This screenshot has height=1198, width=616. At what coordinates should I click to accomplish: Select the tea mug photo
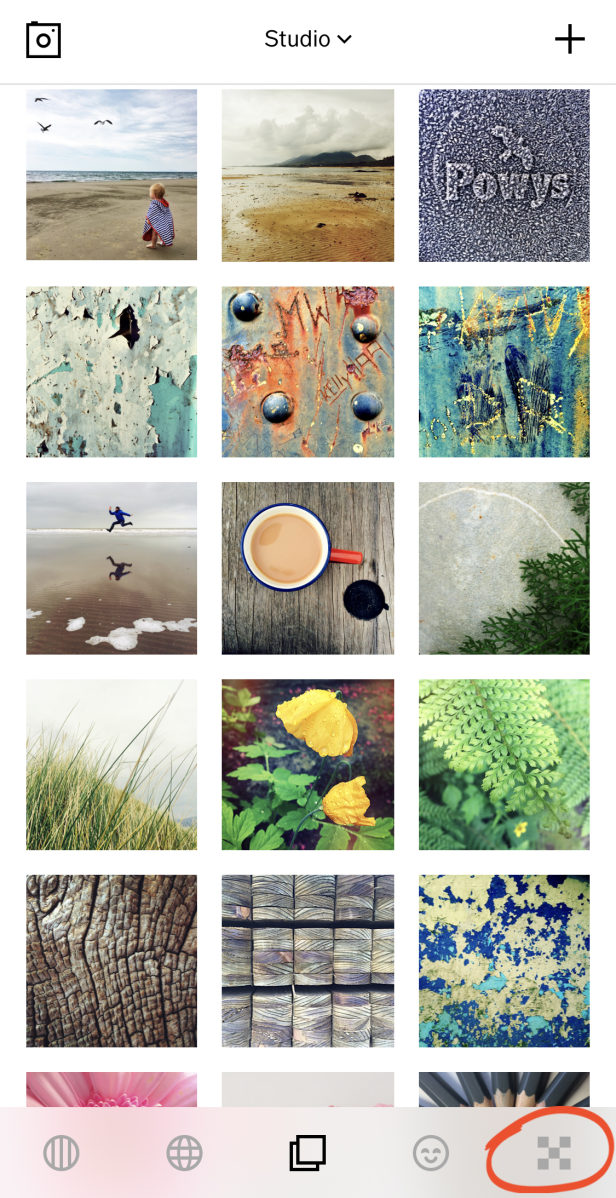[x=307, y=568]
